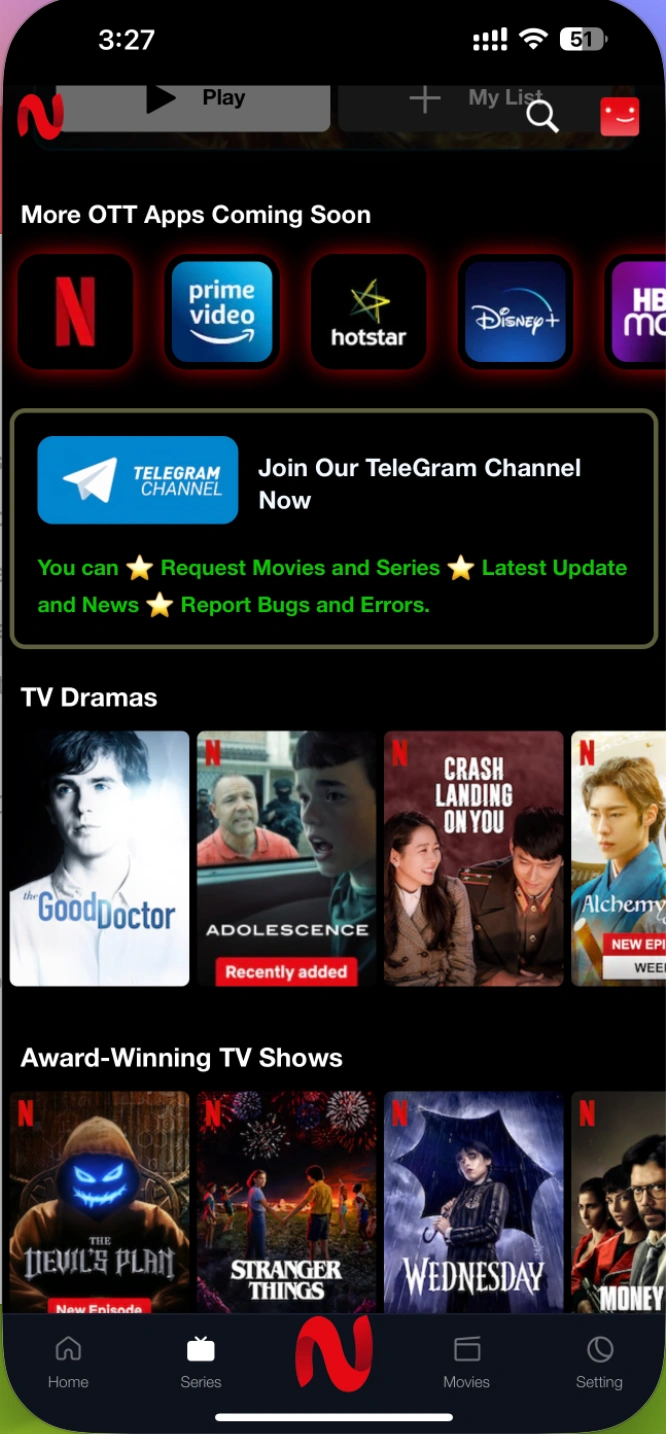
Task: Select the Hotstar tile
Action: pyautogui.click(x=368, y=311)
